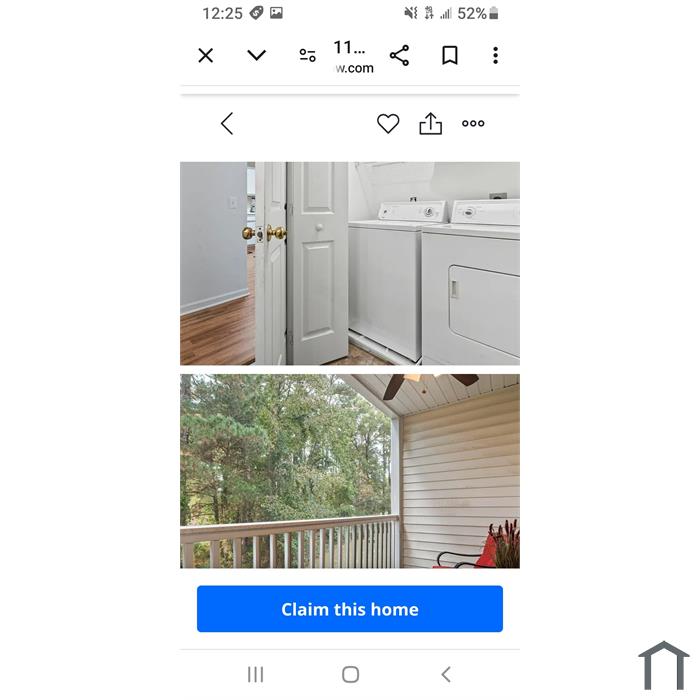Save this home with the heart icon
The image size is (700, 700).
click(388, 124)
